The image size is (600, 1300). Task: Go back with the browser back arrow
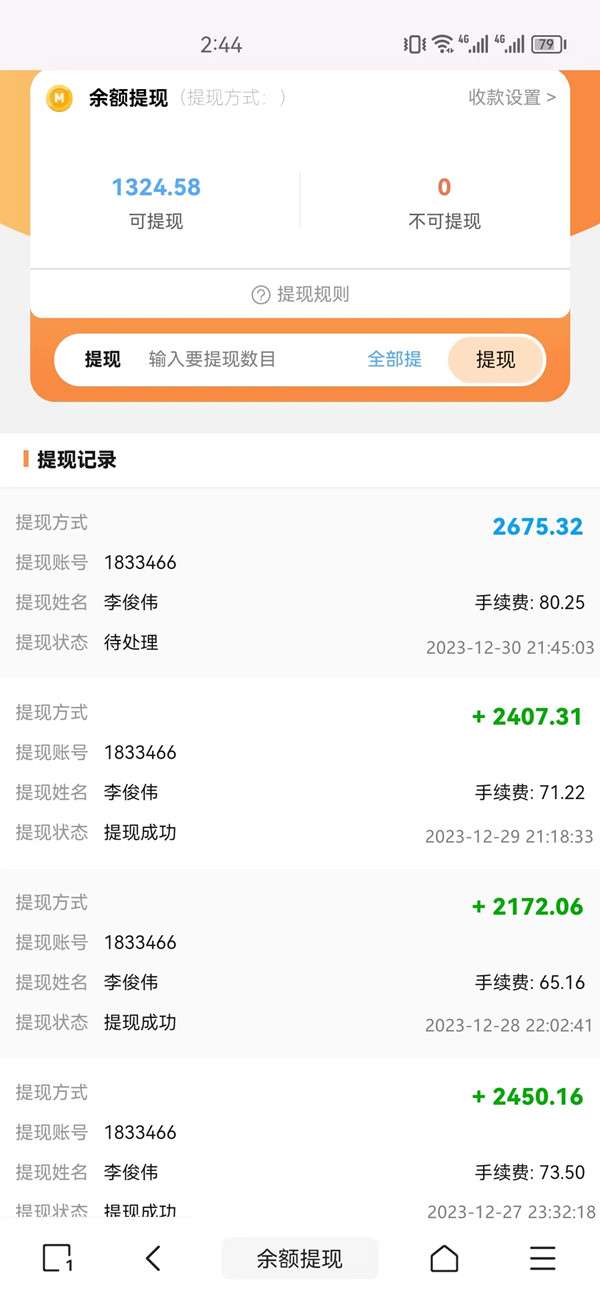point(153,1258)
